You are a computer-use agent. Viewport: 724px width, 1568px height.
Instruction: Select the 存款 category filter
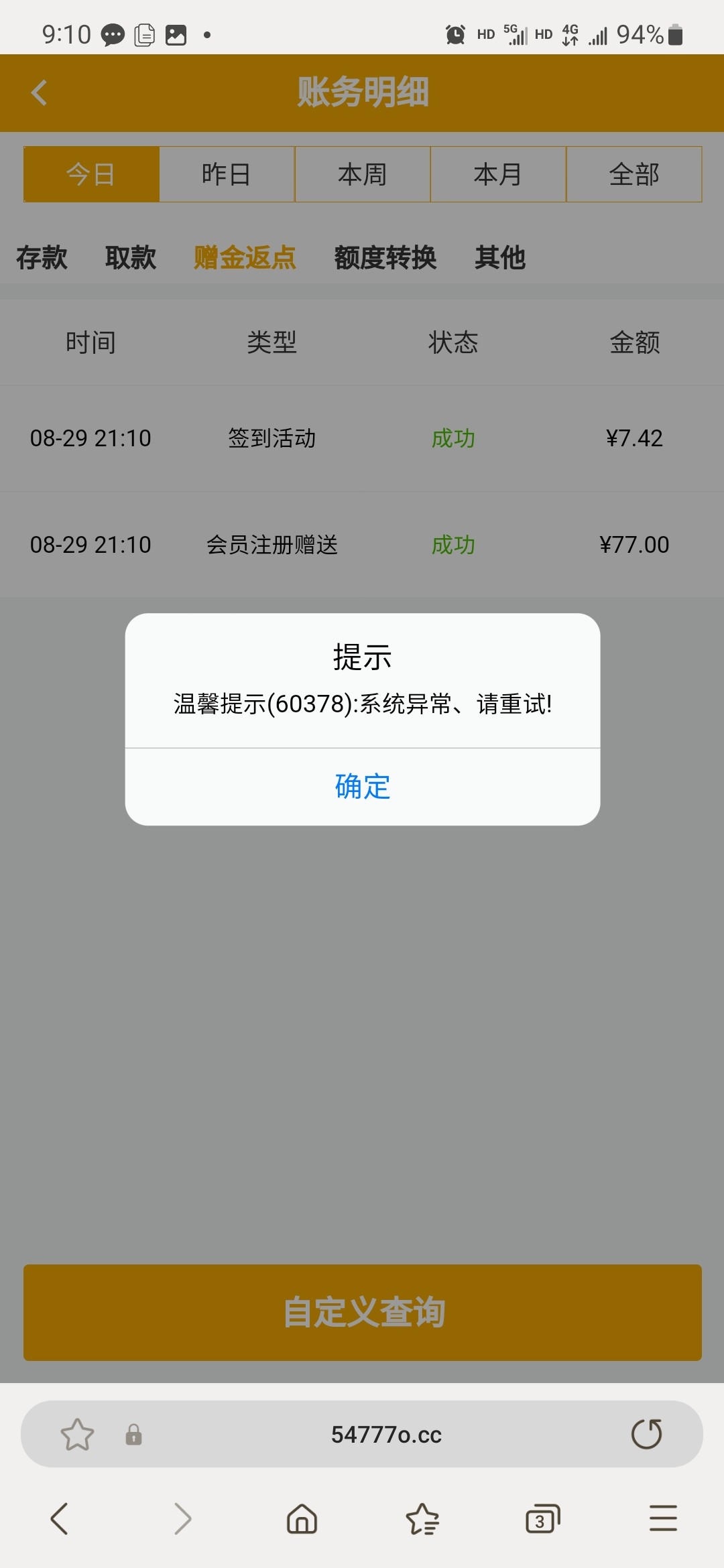click(42, 258)
